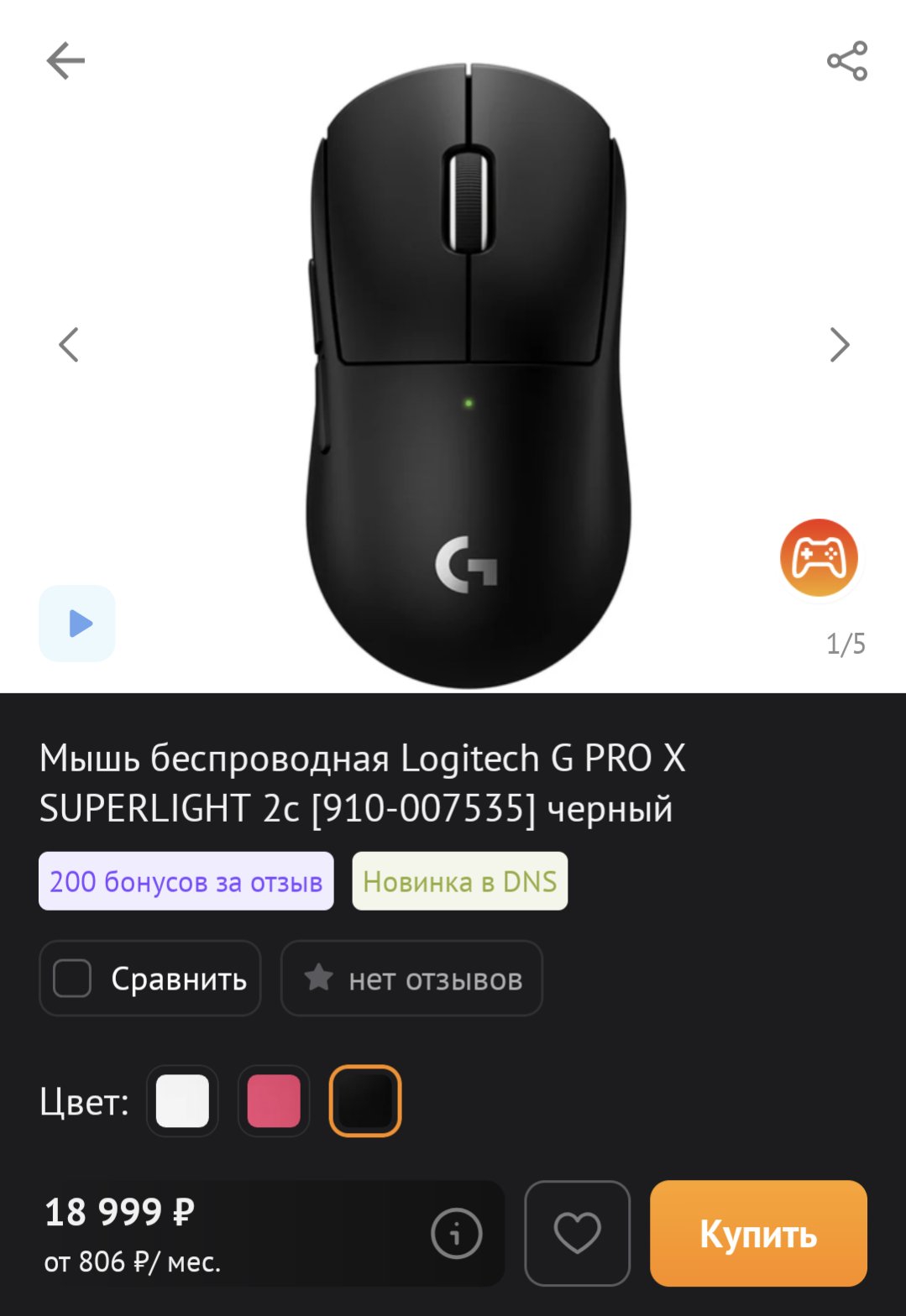
Task: Show the previous product image
Action: tap(69, 344)
